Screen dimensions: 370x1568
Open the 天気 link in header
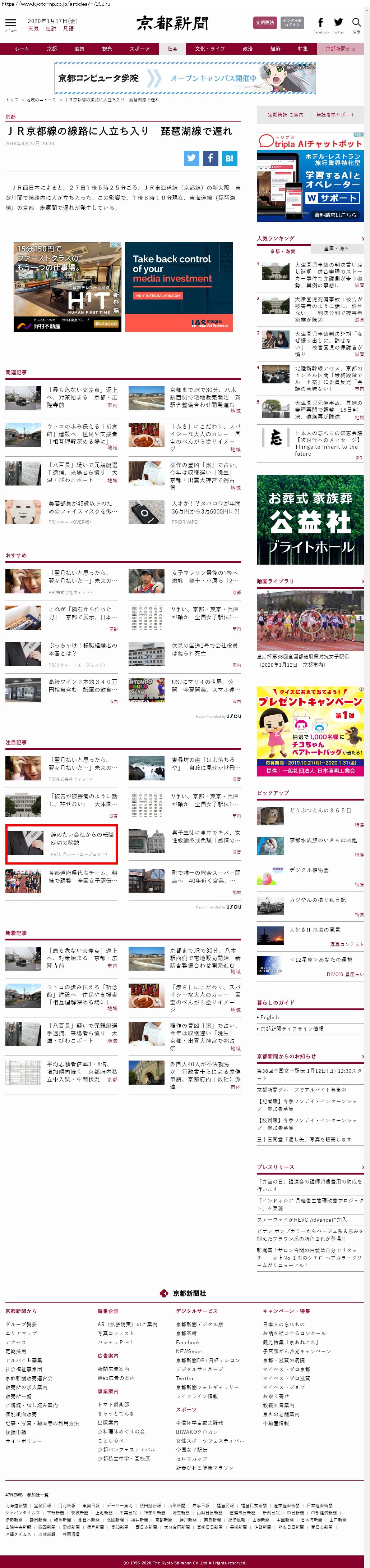pos(33,29)
